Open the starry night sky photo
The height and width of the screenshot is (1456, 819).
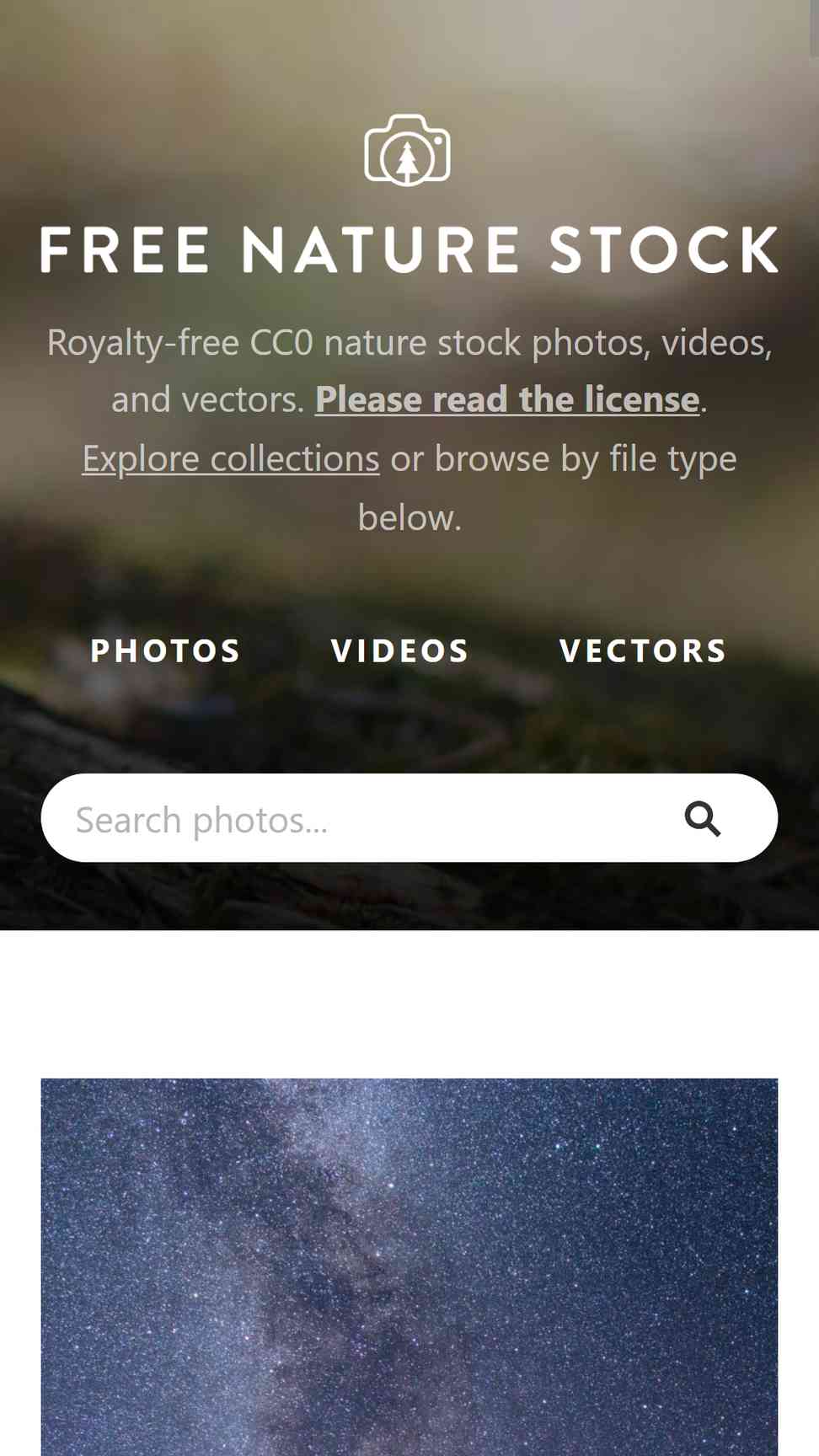pyautogui.click(x=409, y=1266)
